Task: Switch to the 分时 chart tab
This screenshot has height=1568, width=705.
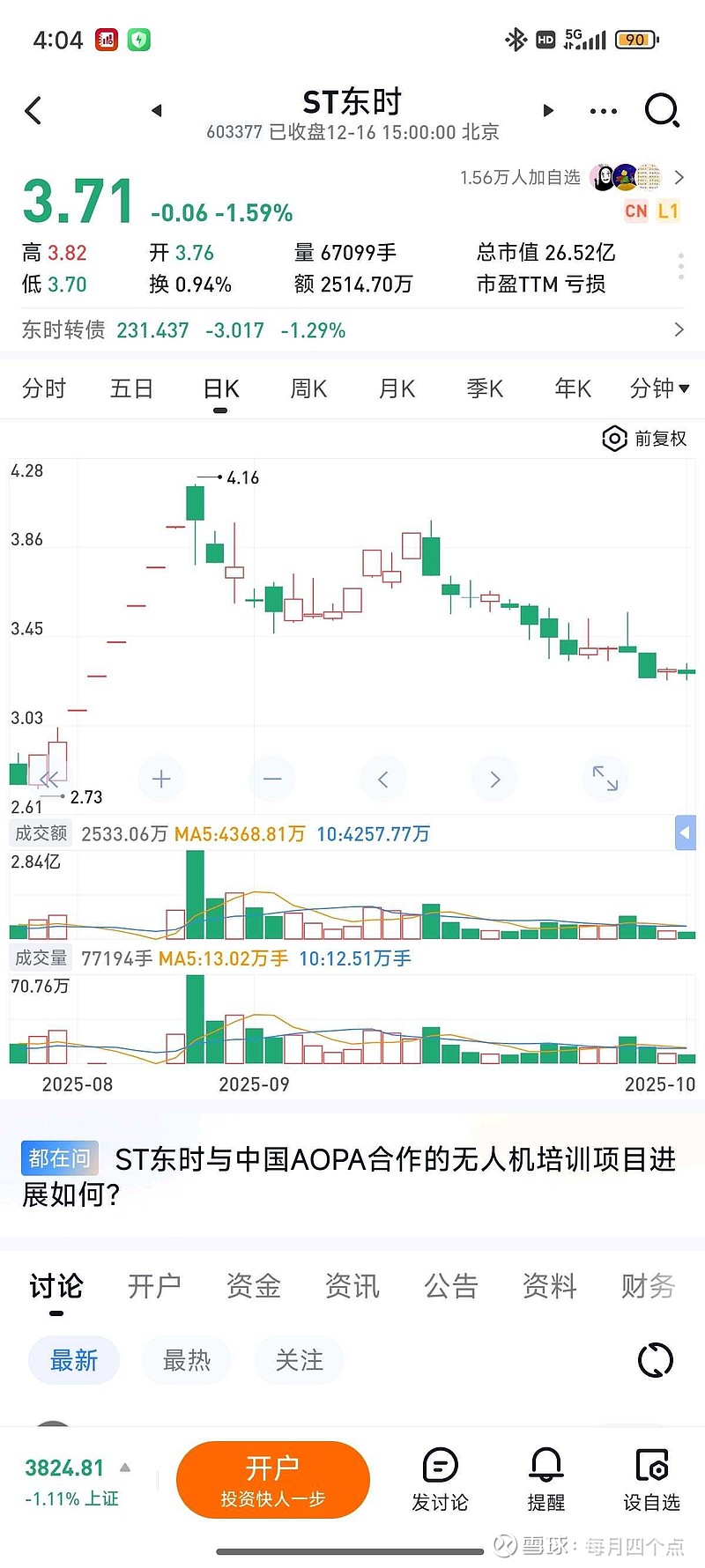Action: click(44, 388)
